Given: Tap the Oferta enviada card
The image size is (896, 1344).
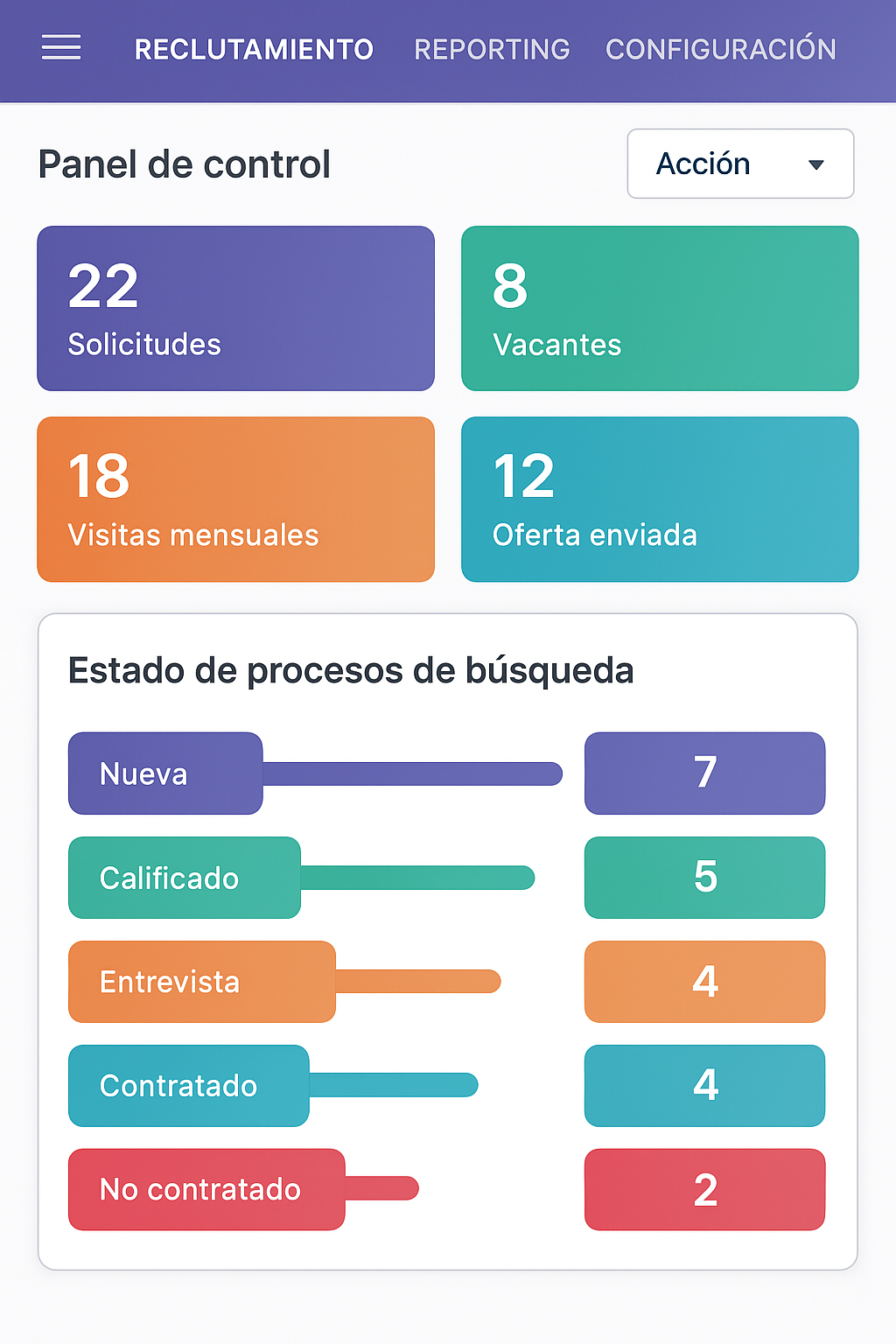Looking at the screenshot, I should (660, 499).
